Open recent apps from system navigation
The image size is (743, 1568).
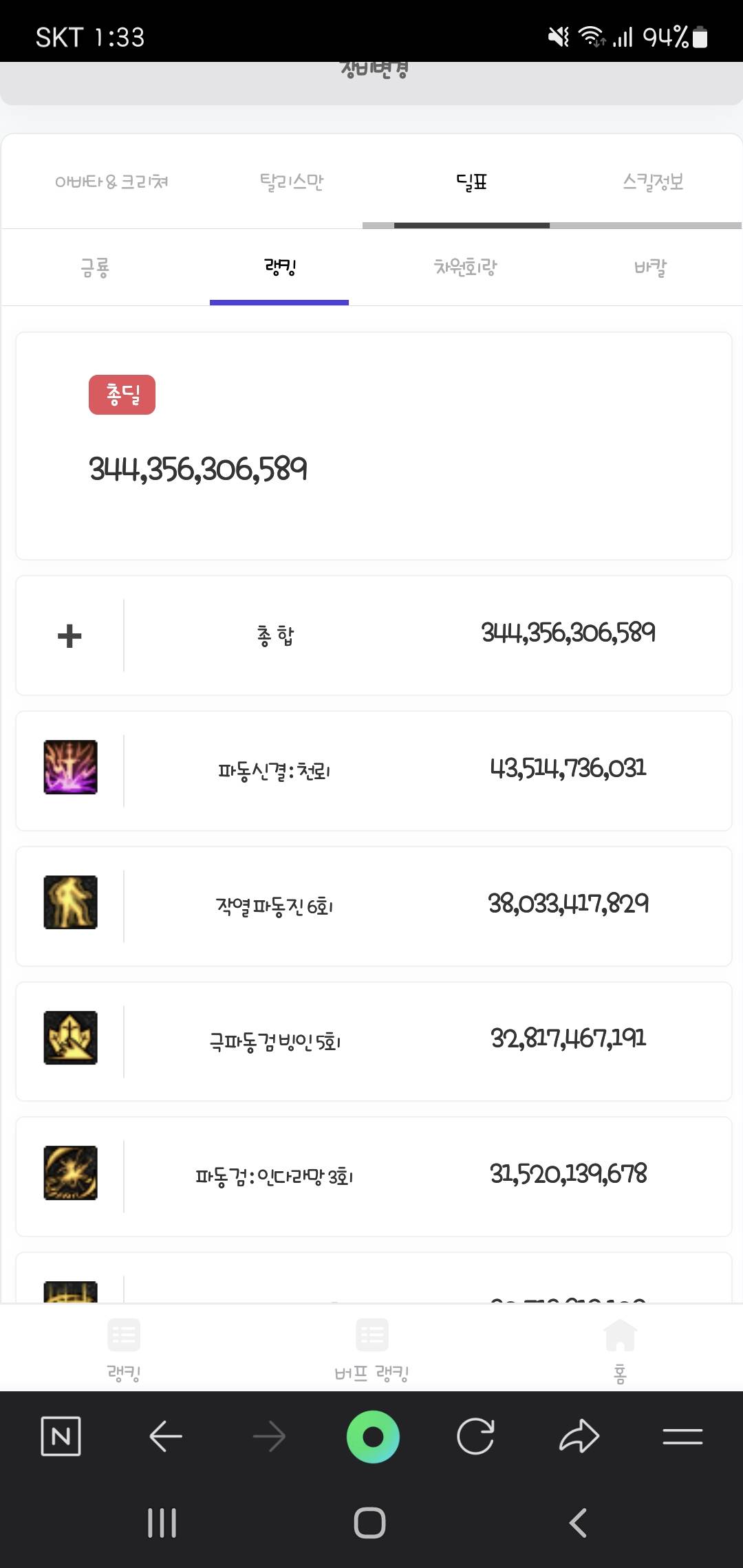[x=162, y=1523]
